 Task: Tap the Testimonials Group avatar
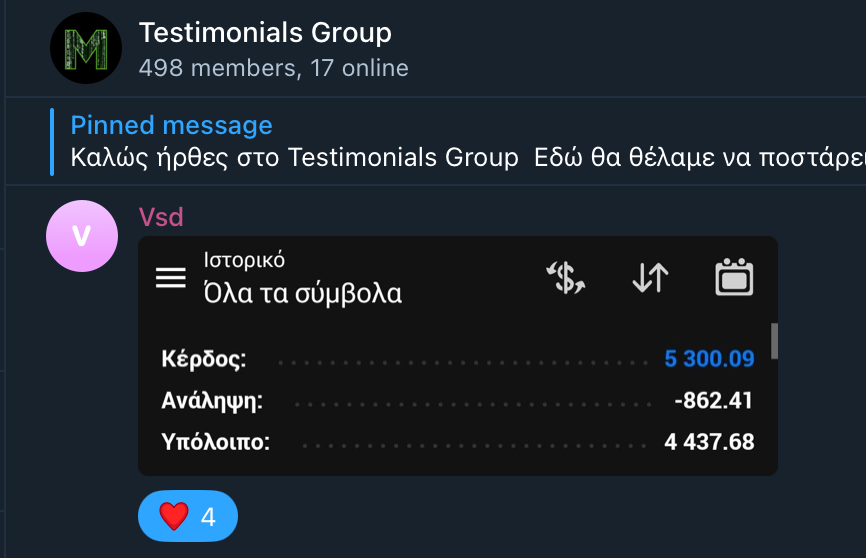pyautogui.click(x=86, y=47)
